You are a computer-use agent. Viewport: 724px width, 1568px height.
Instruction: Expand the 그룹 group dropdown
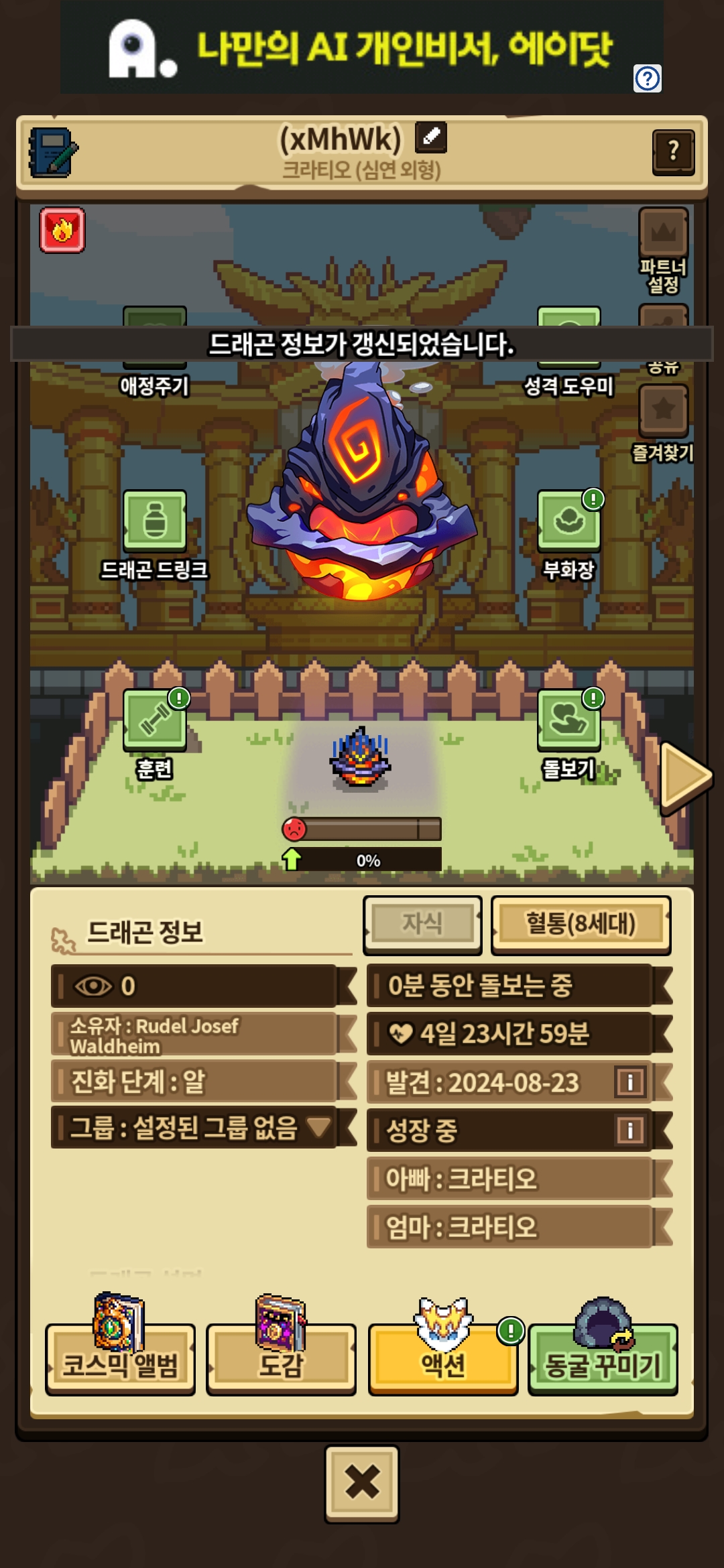318,1127
